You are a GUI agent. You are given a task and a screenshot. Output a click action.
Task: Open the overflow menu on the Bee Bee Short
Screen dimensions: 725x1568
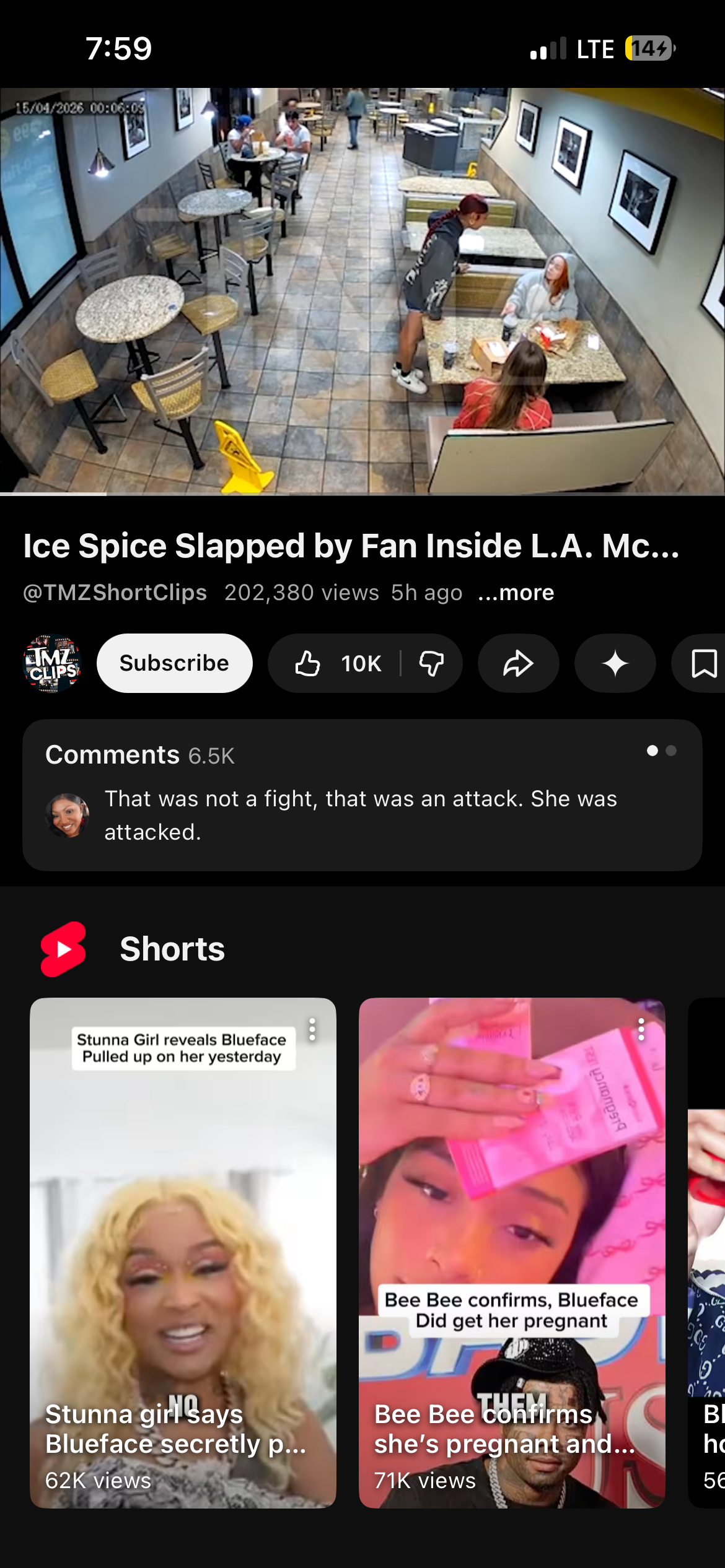[641, 1029]
